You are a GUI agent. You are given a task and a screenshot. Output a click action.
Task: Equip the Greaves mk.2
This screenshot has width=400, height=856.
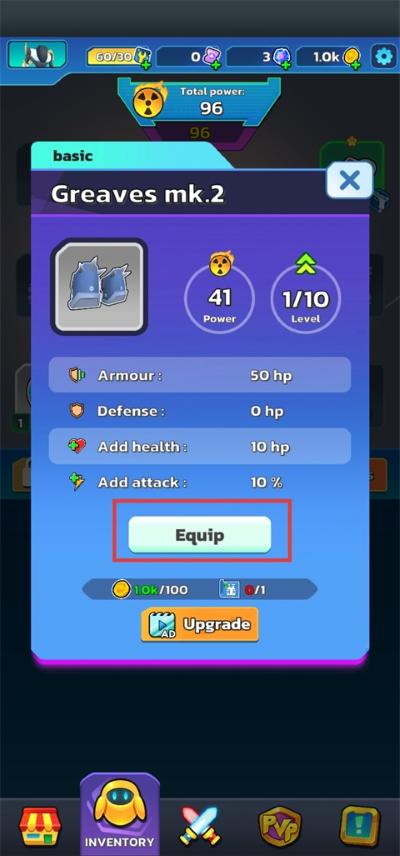(200, 535)
